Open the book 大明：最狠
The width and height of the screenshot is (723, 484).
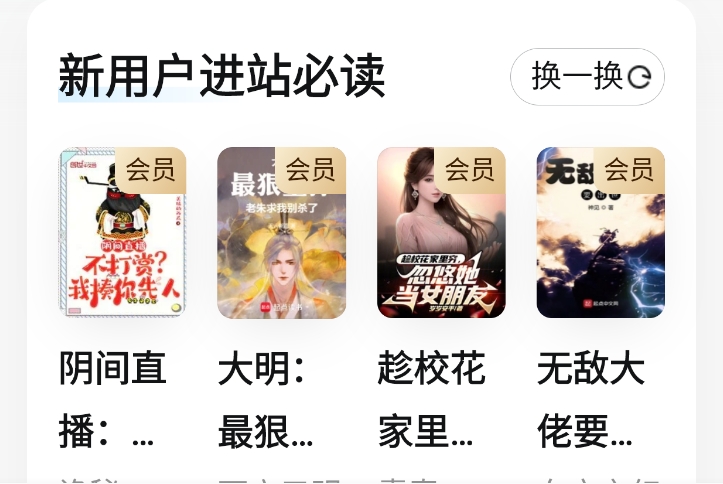coord(281,233)
